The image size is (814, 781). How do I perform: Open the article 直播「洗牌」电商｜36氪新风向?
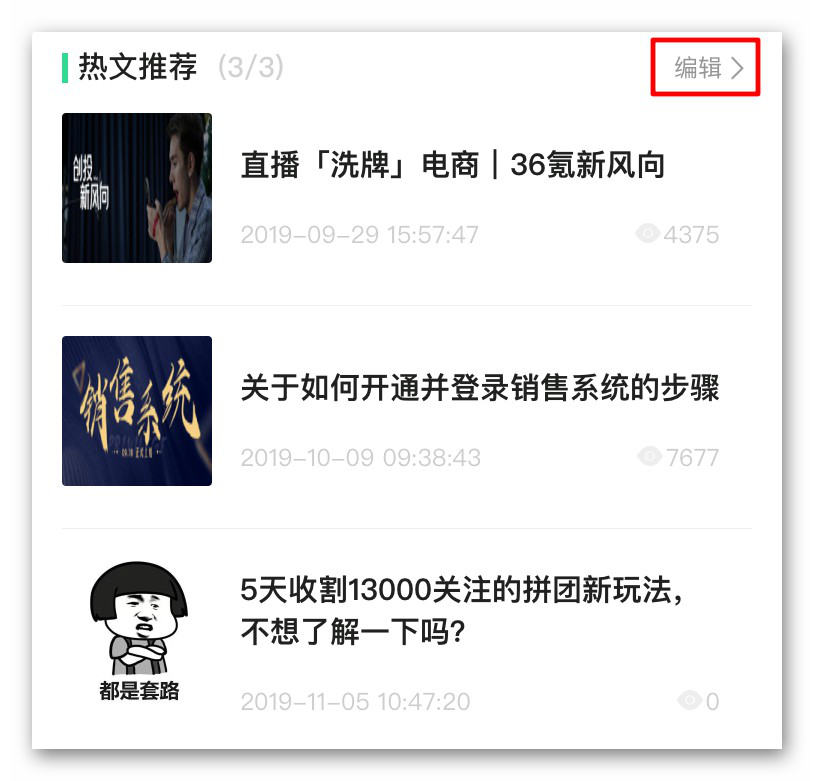coord(453,165)
